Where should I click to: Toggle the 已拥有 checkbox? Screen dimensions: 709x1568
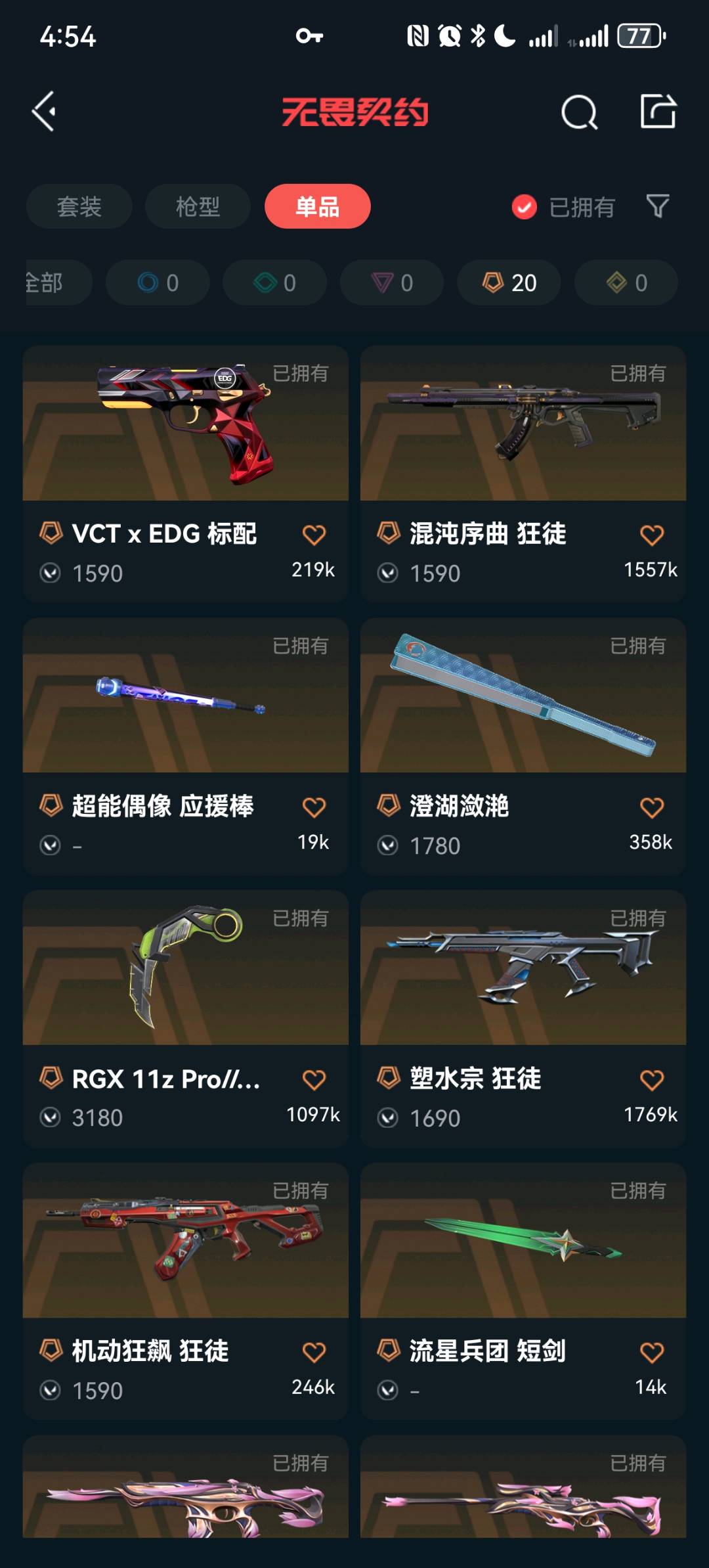tap(524, 208)
